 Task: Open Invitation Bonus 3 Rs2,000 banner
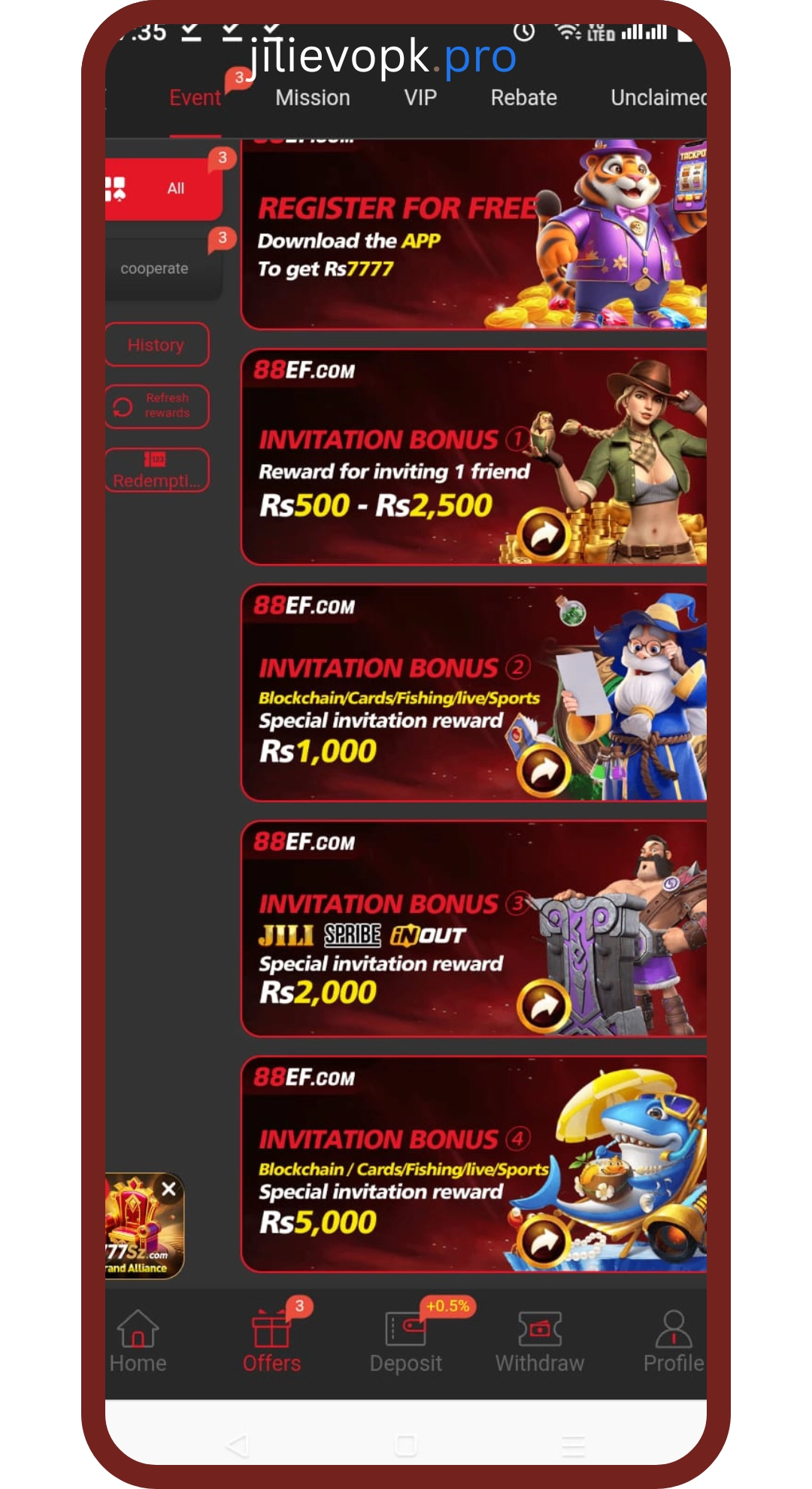[472, 929]
